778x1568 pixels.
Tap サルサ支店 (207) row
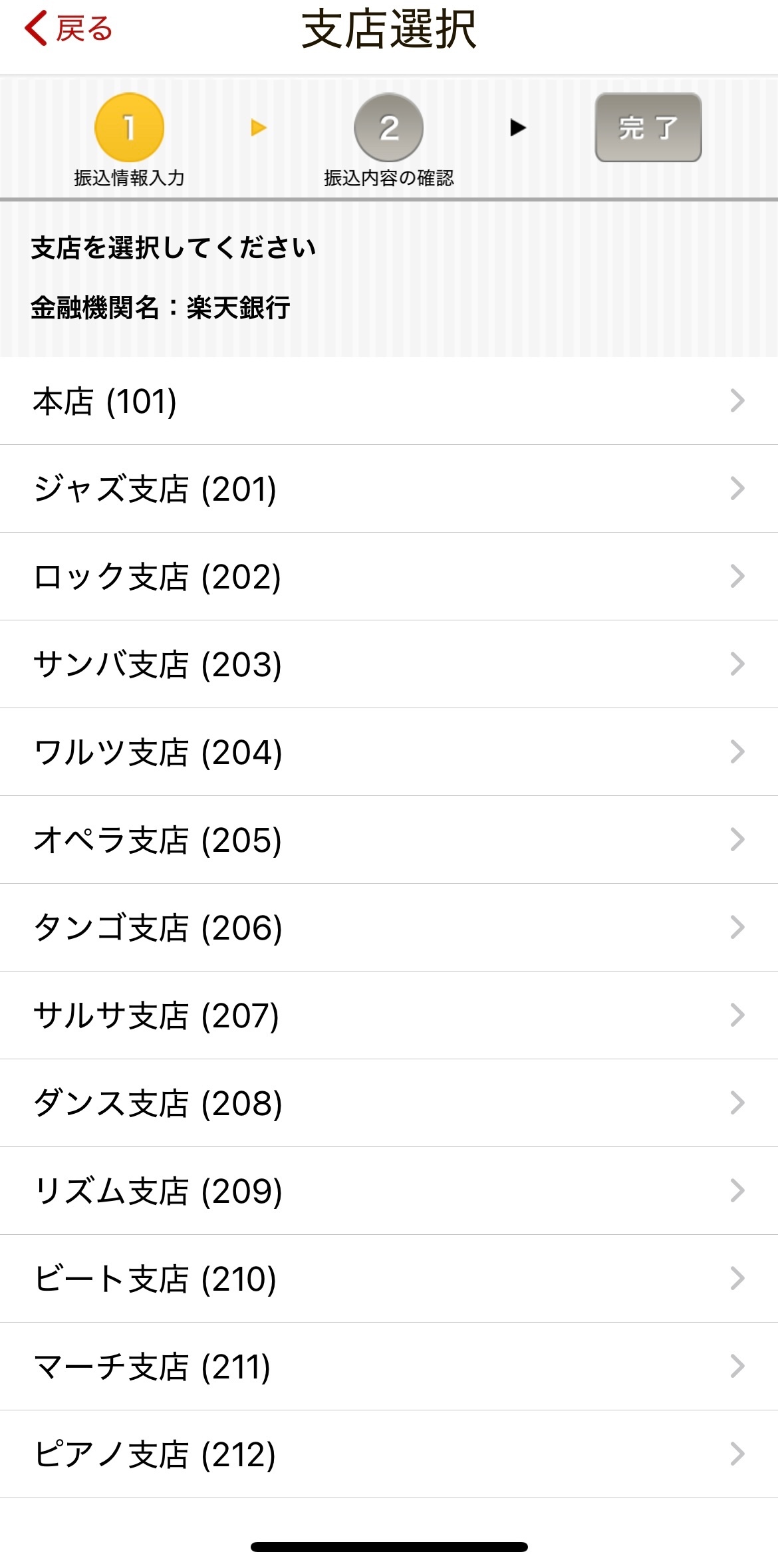[389, 1015]
